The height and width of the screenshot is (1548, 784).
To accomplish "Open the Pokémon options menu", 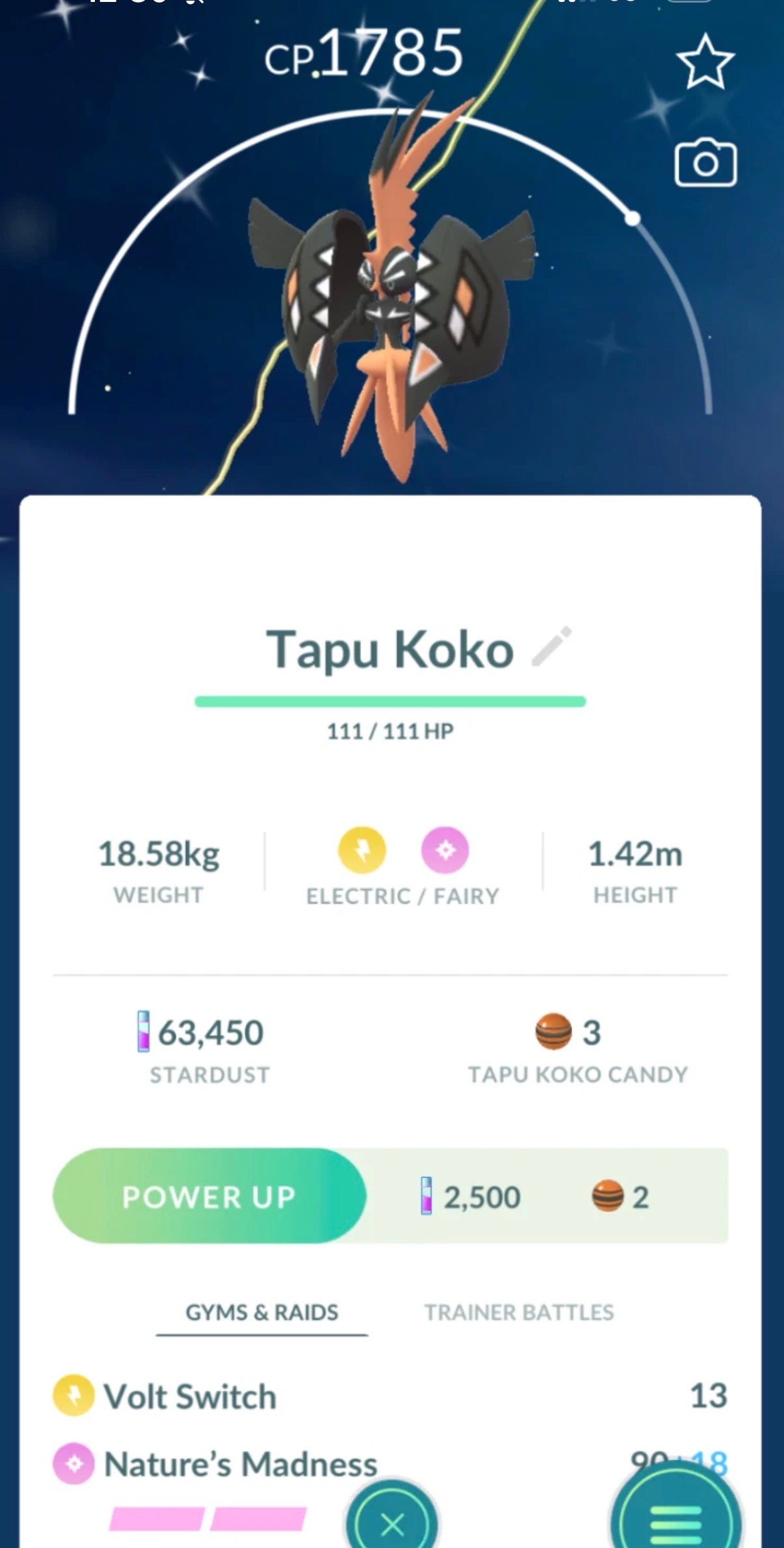I will pyautogui.click(x=675, y=1518).
